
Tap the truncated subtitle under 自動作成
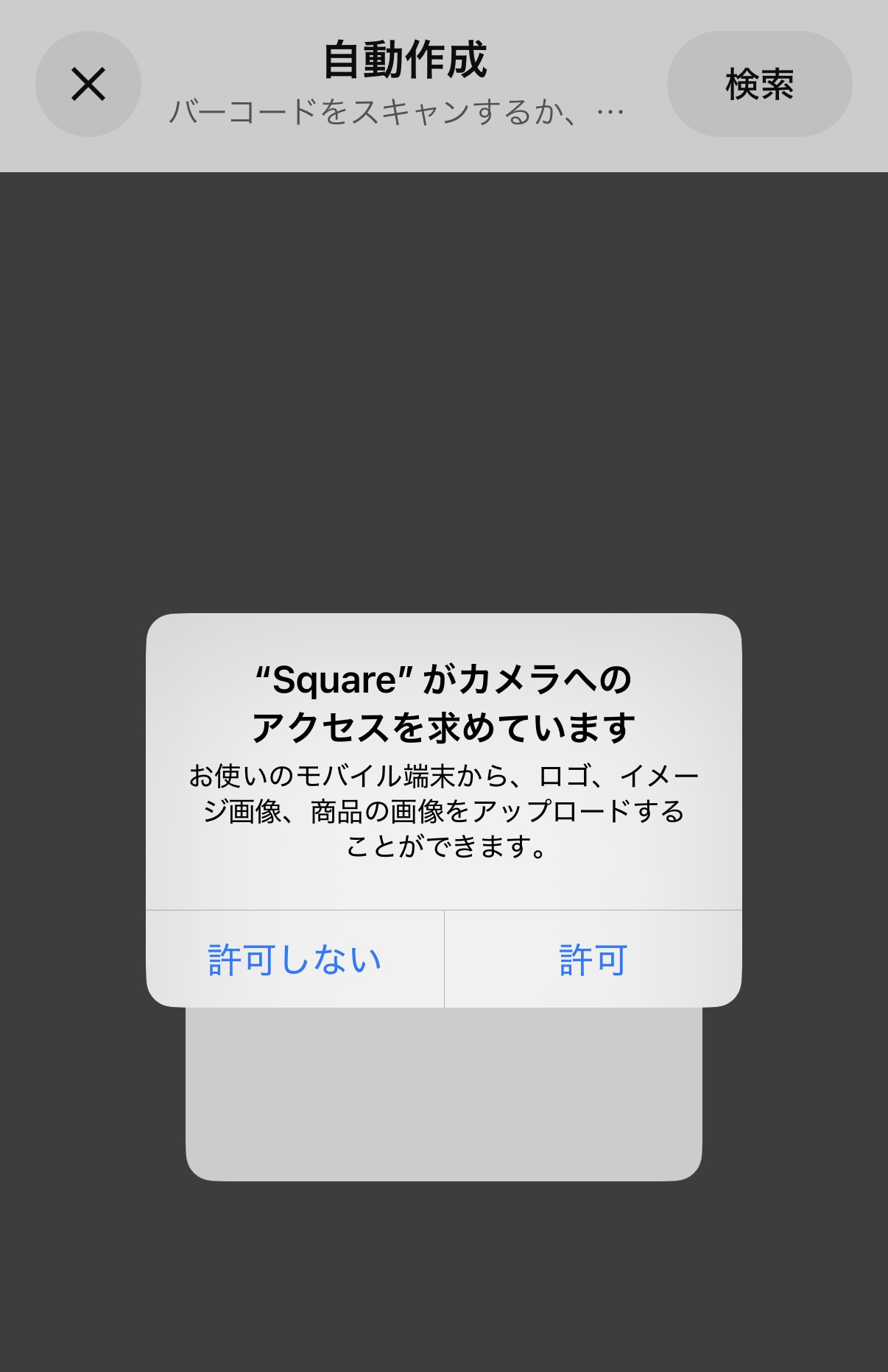(398, 110)
